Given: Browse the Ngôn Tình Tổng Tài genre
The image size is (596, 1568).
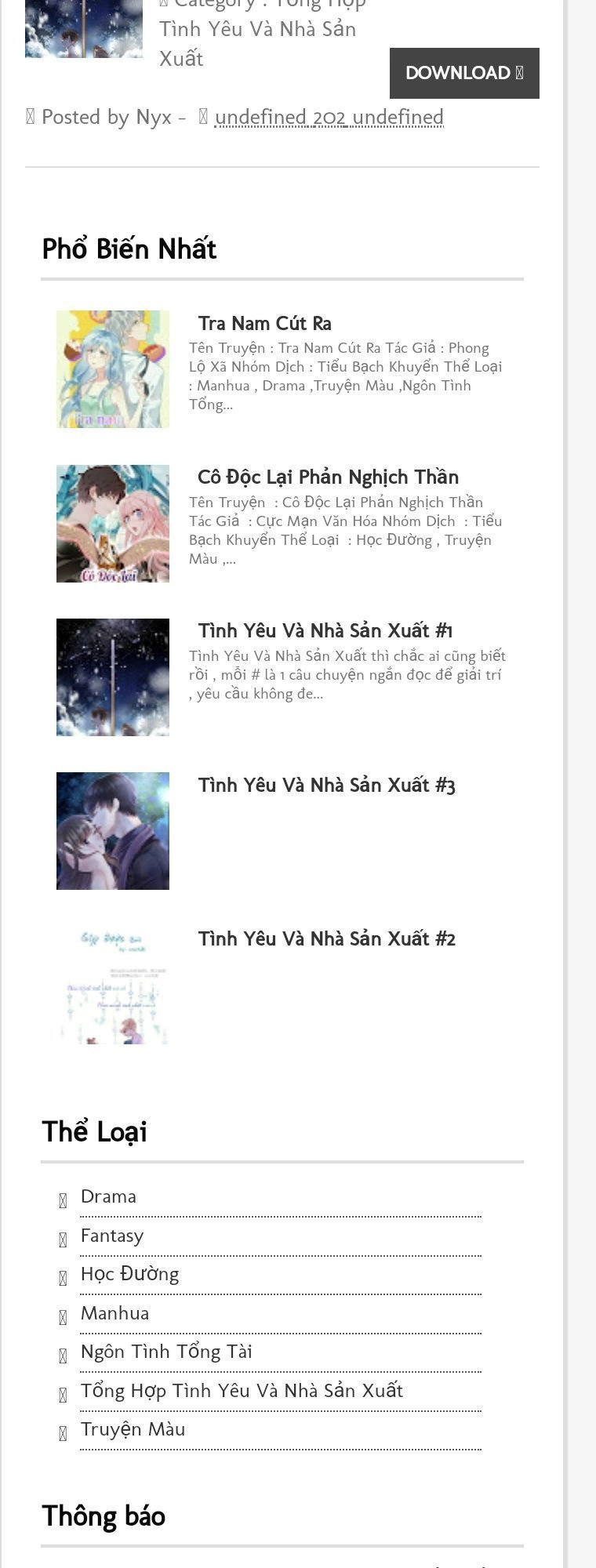Looking at the screenshot, I should pyautogui.click(x=166, y=1352).
